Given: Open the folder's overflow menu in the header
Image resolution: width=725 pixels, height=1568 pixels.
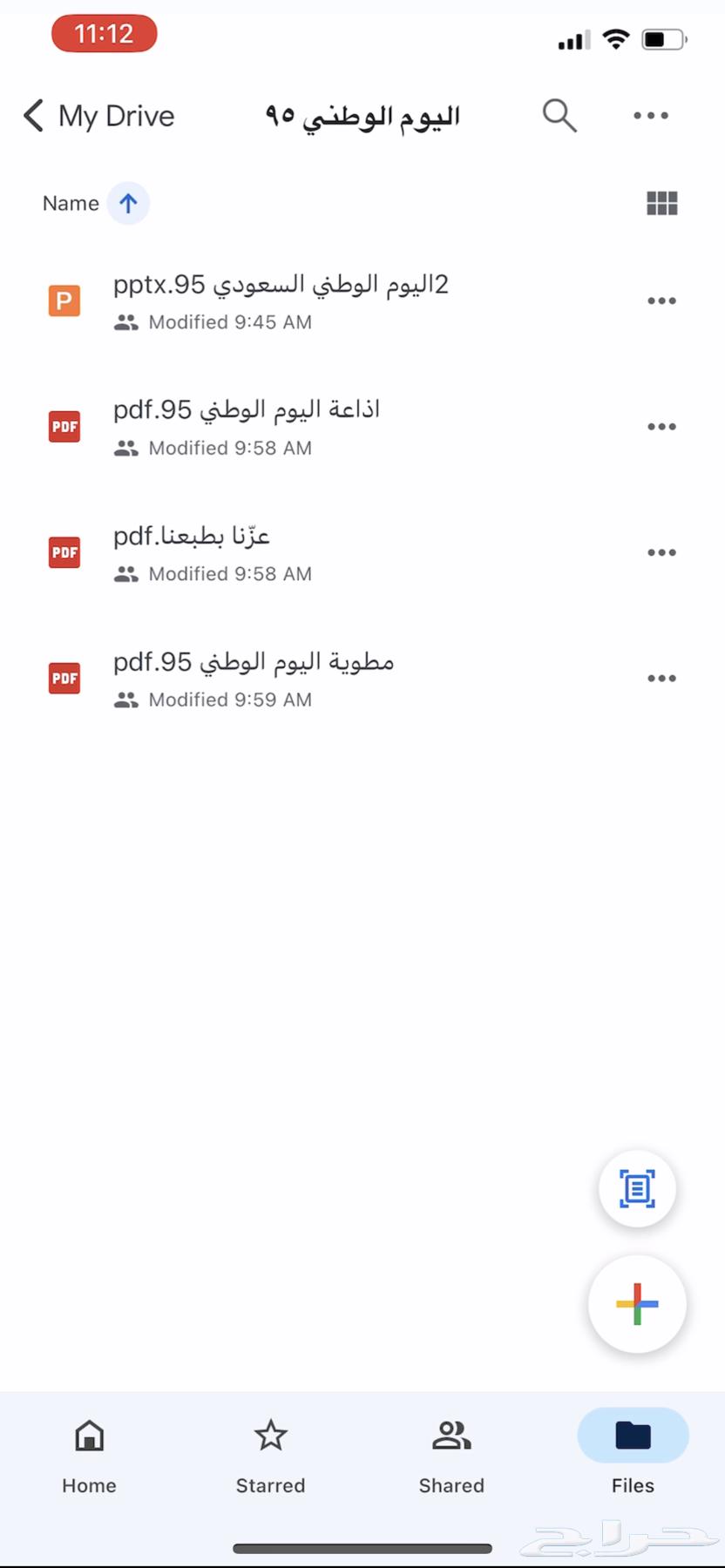Looking at the screenshot, I should click(x=651, y=115).
